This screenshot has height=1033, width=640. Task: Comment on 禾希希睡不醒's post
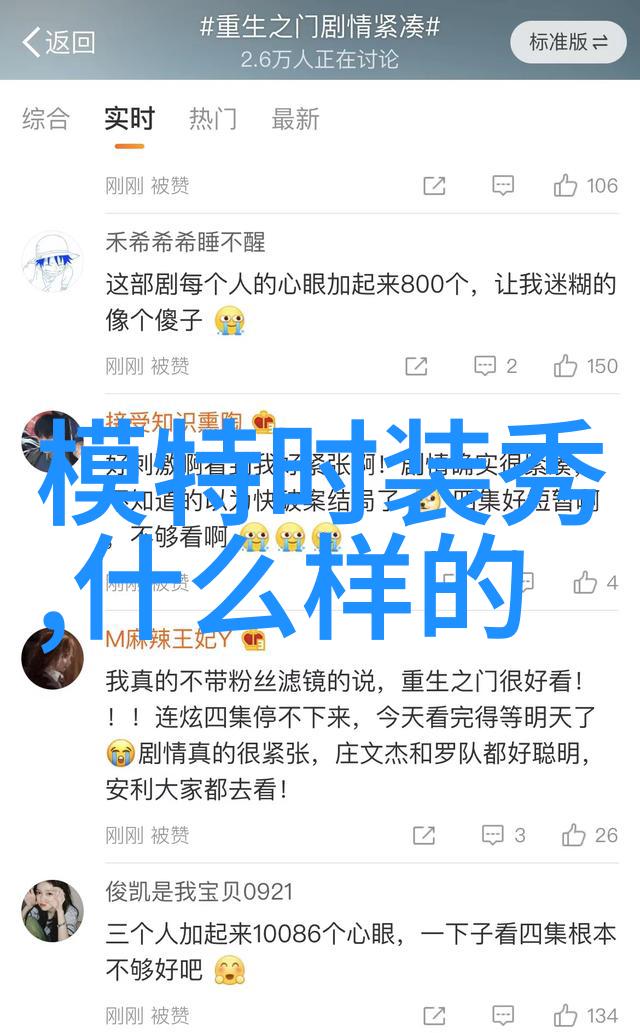(495, 366)
